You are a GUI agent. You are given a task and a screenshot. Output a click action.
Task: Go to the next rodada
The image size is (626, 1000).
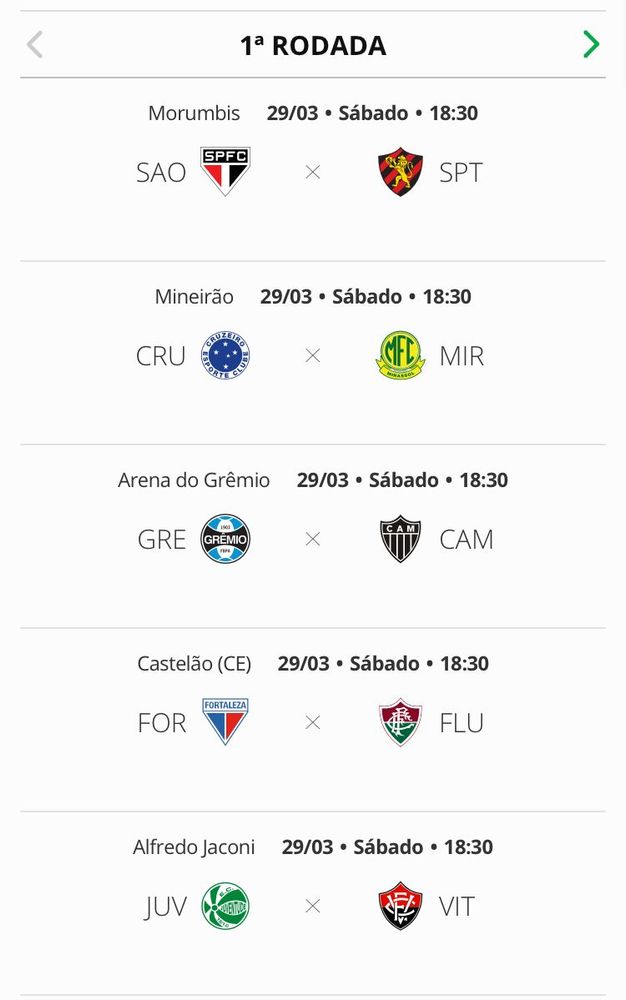(591, 45)
